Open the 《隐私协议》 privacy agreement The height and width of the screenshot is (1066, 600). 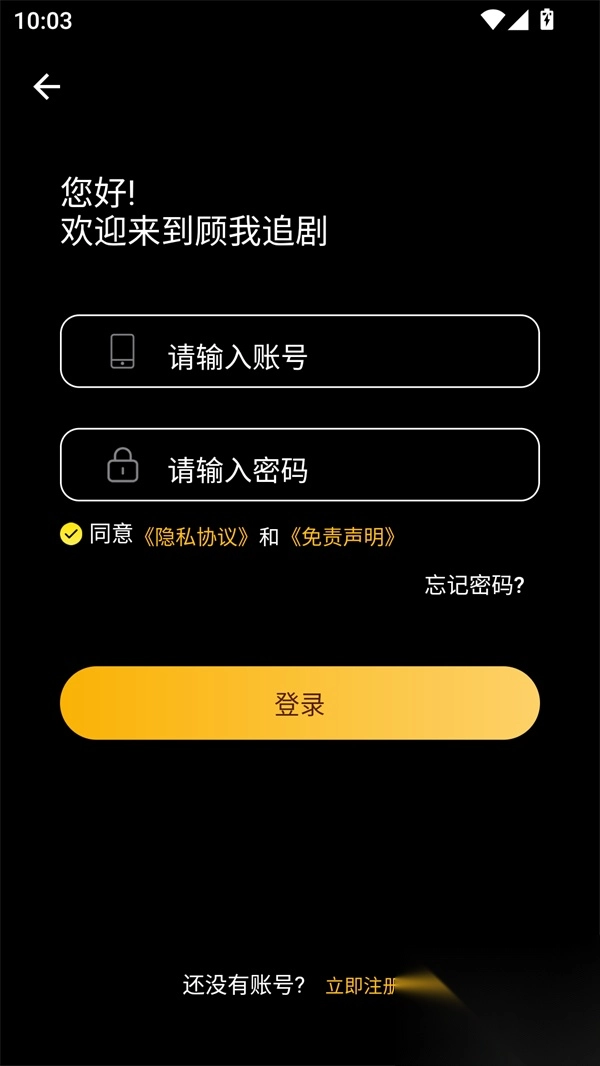(195, 537)
